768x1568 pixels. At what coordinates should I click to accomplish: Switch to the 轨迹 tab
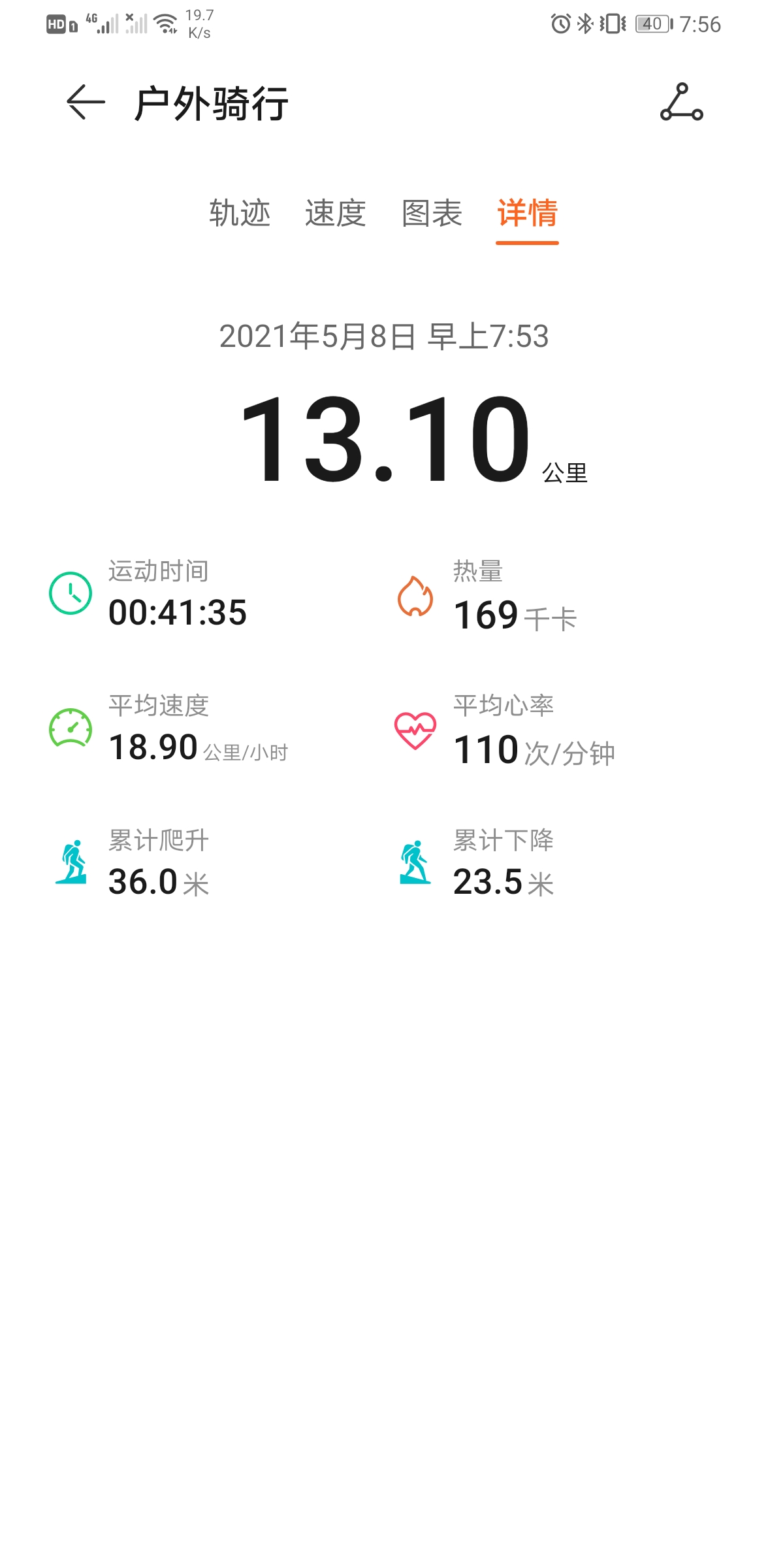(240, 213)
